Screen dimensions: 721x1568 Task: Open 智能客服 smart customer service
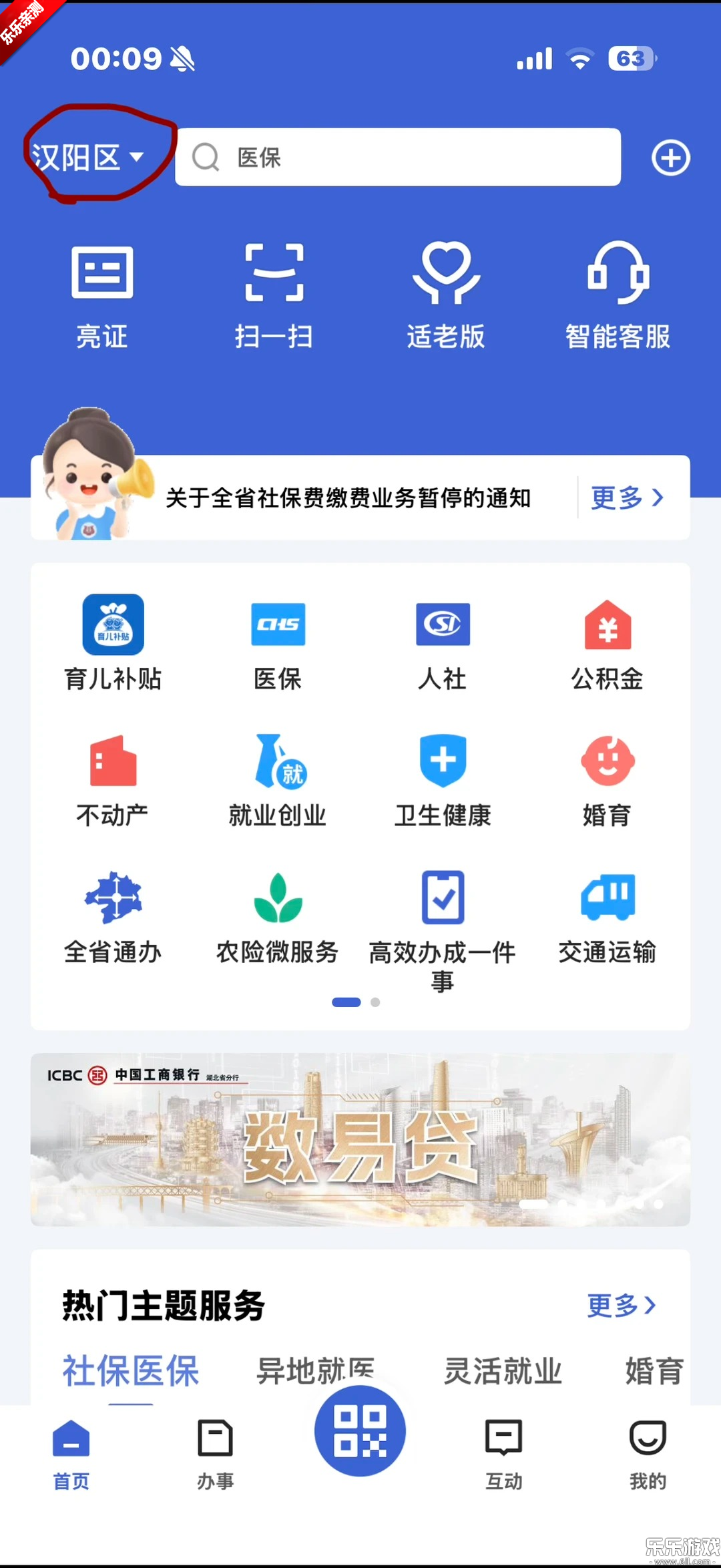pyautogui.click(x=617, y=294)
